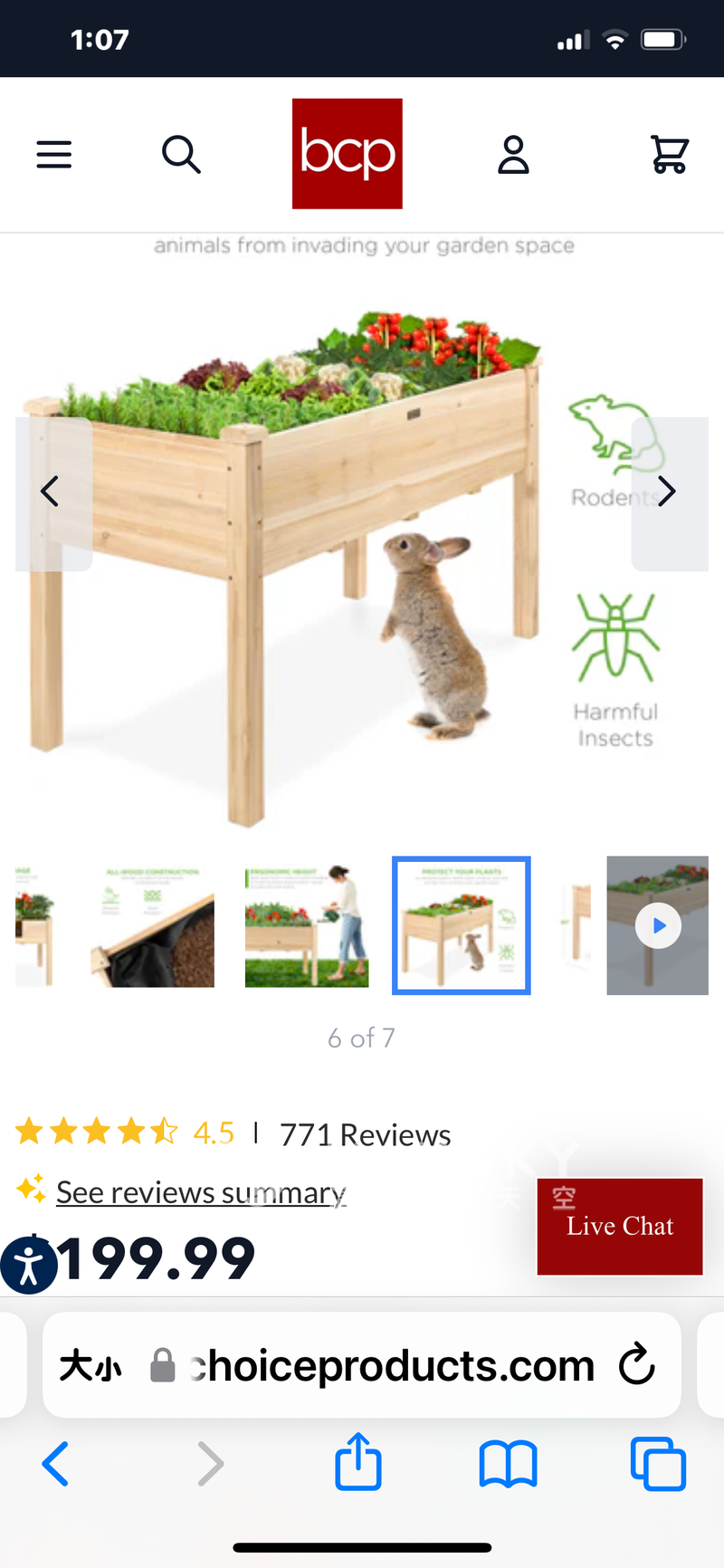The height and width of the screenshot is (1568, 724).
Task: Show previous product image
Action: (x=51, y=492)
